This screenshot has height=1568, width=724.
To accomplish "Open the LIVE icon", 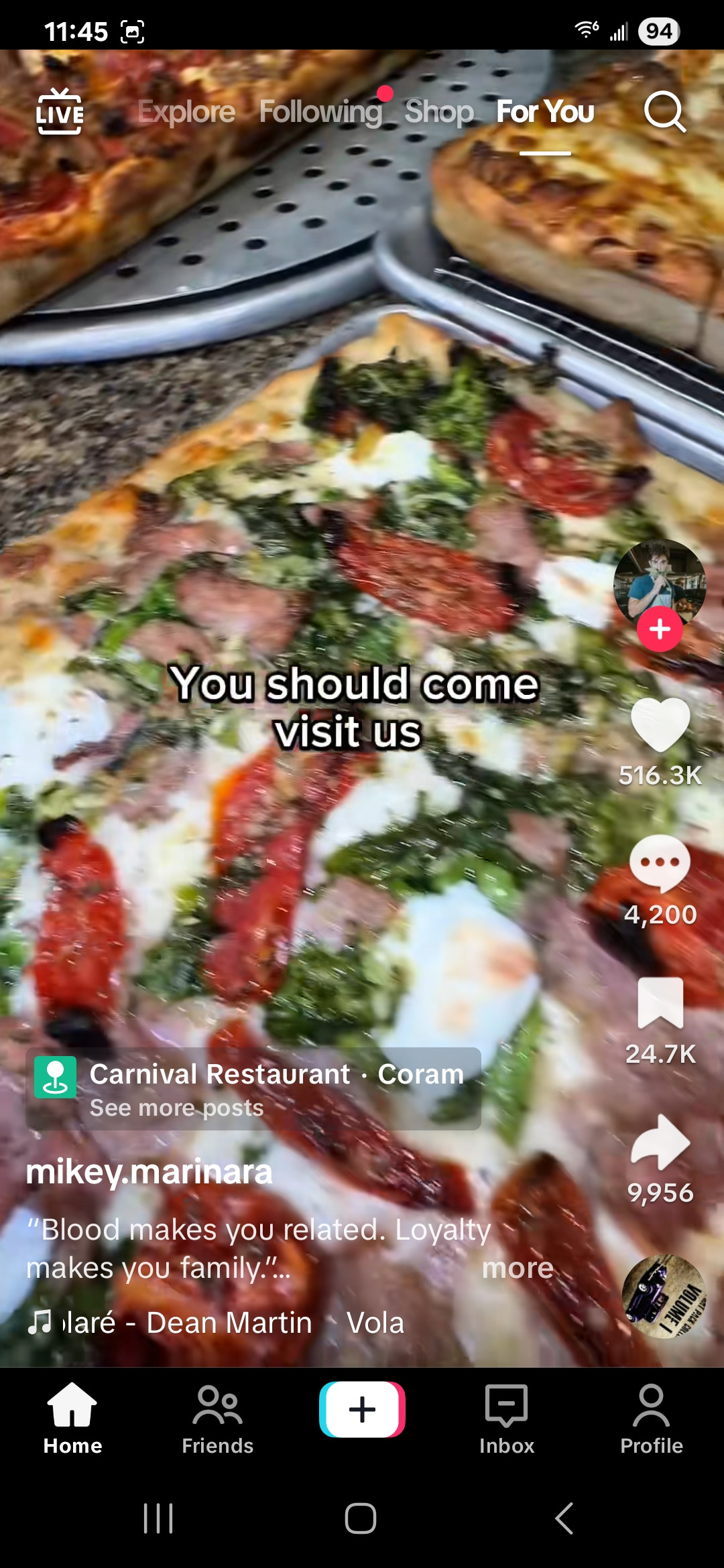I will click(x=60, y=112).
